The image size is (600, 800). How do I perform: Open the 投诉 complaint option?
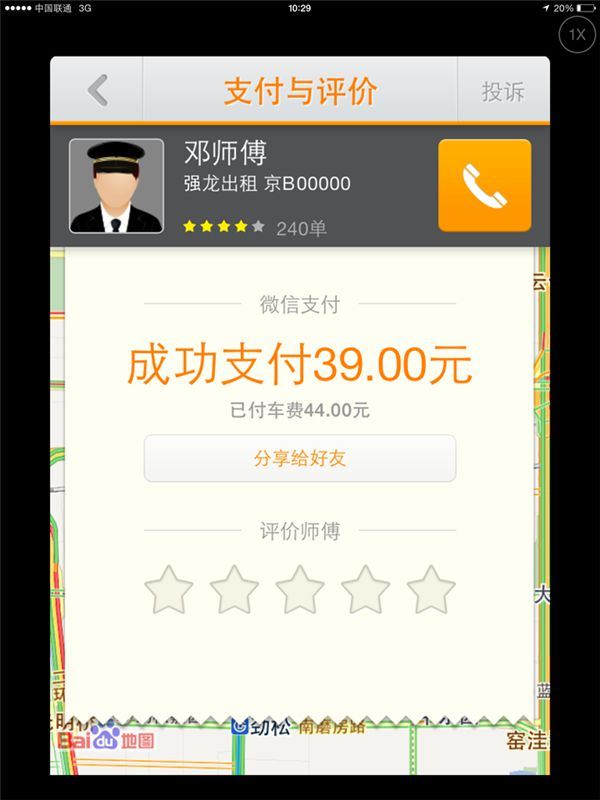click(x=503, y=91)
